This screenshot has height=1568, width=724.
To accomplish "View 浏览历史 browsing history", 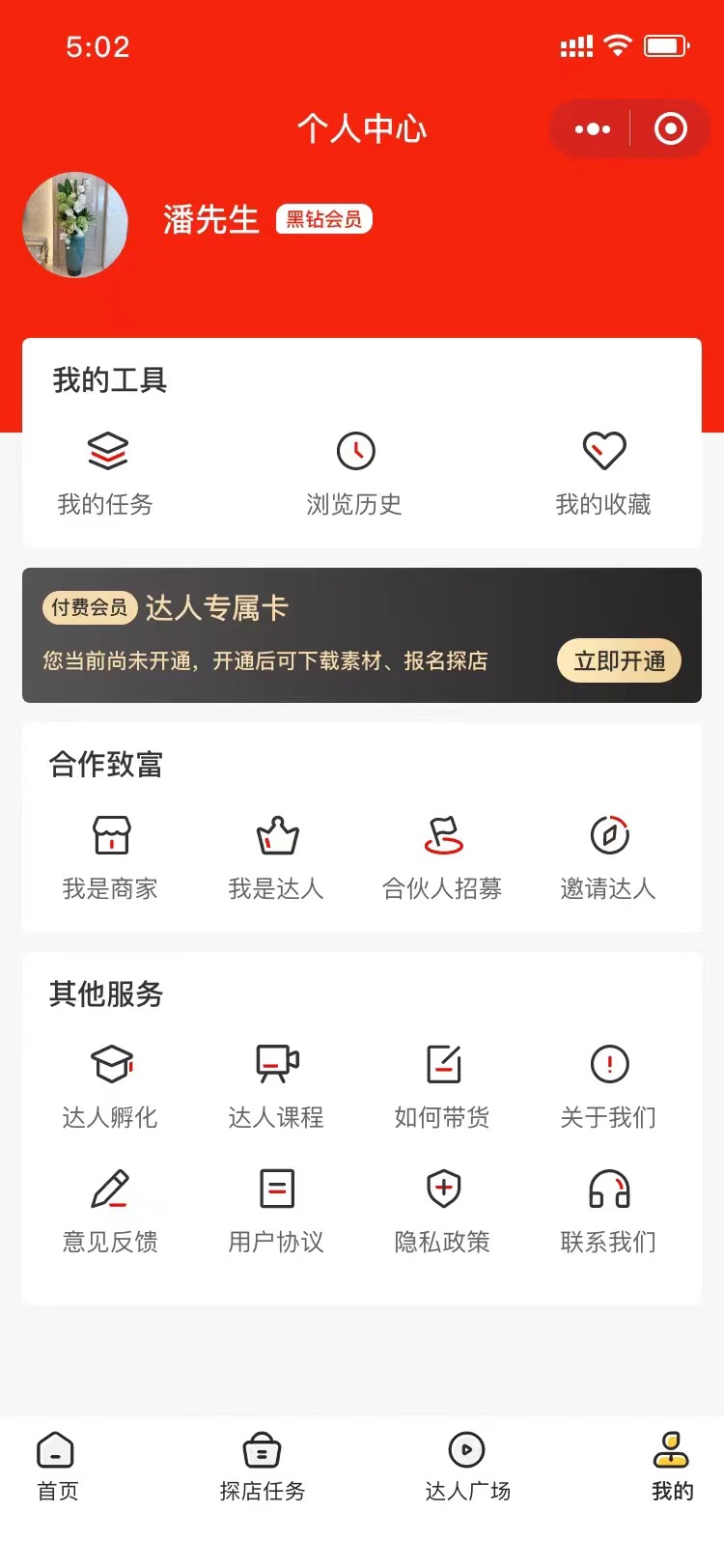I will (x=355, y=473).
